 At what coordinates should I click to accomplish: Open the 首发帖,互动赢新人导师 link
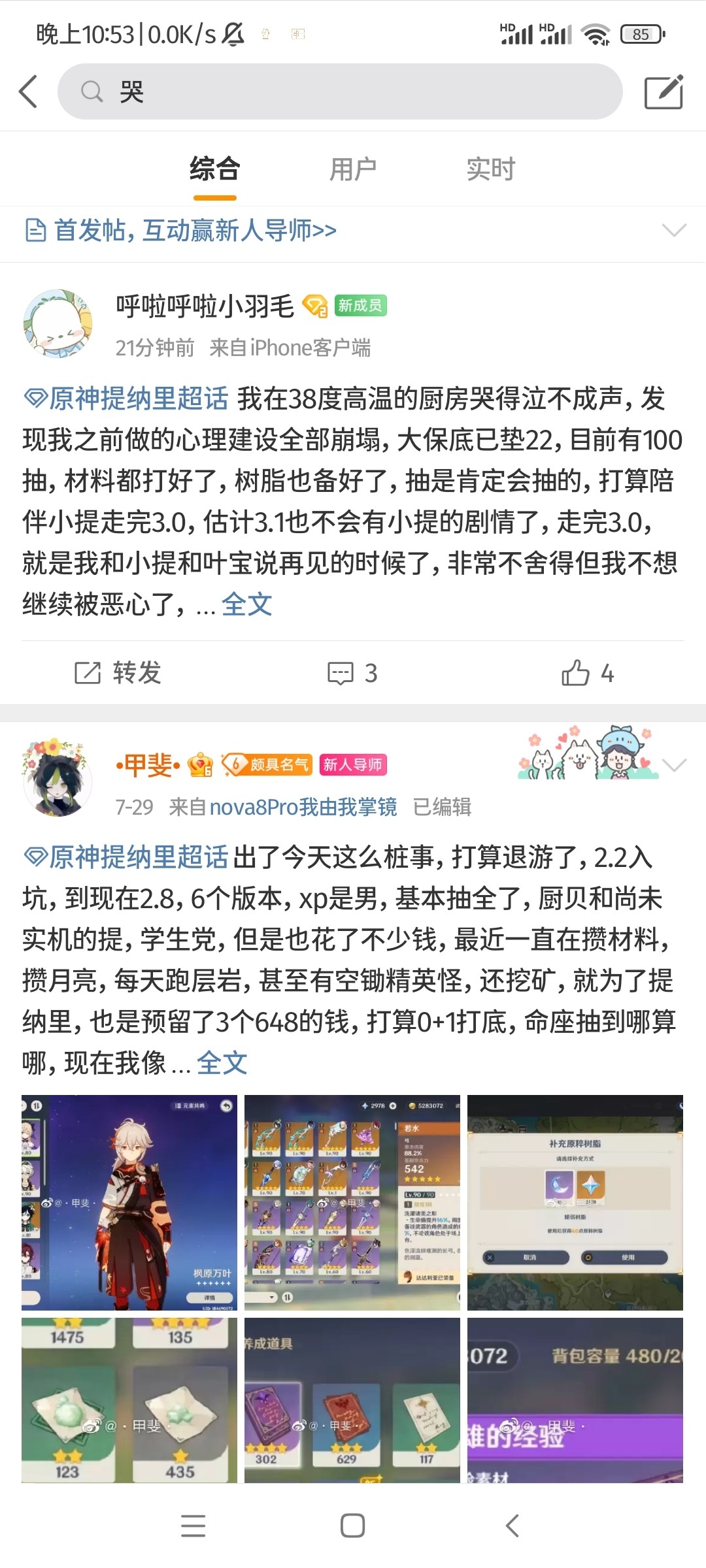[x=195, y=230]
